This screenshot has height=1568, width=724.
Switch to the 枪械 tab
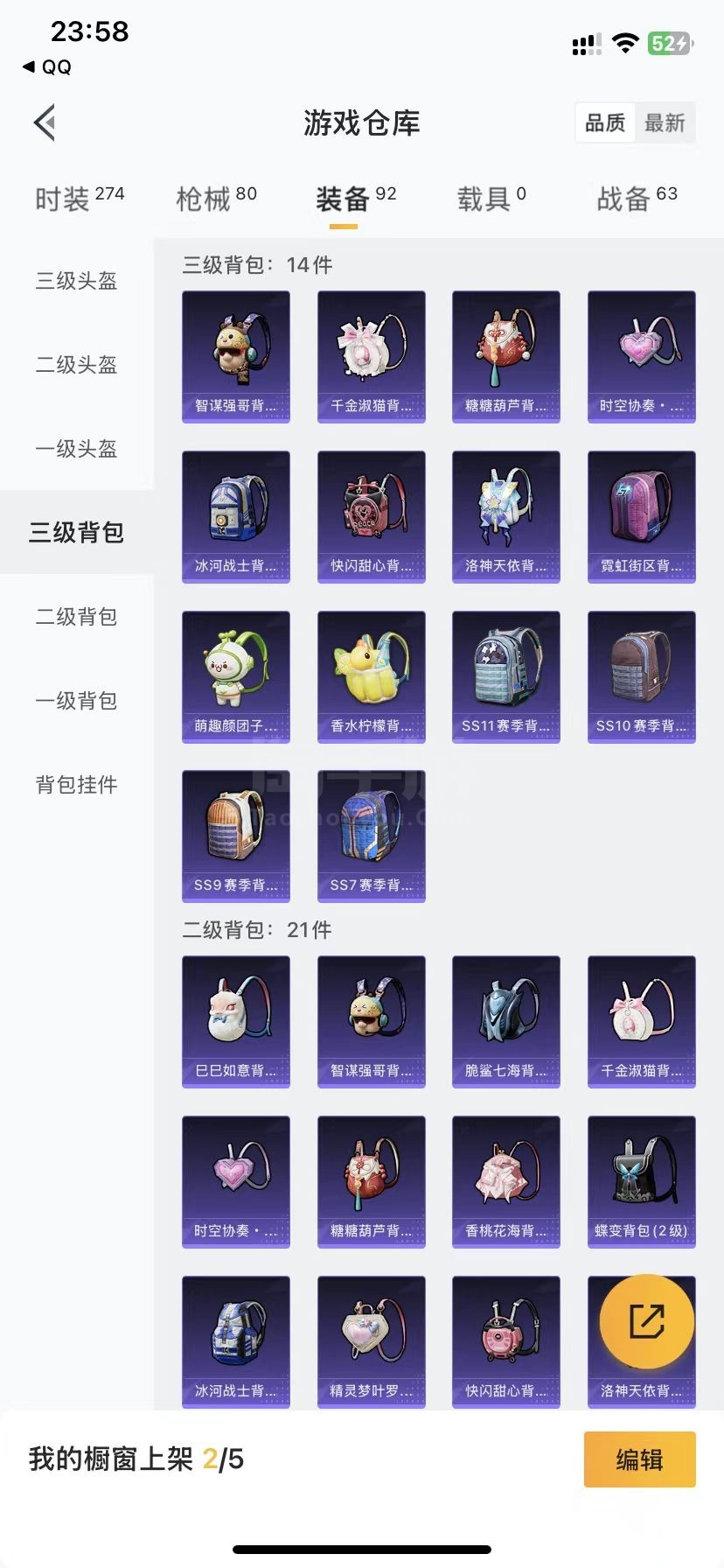216,199
